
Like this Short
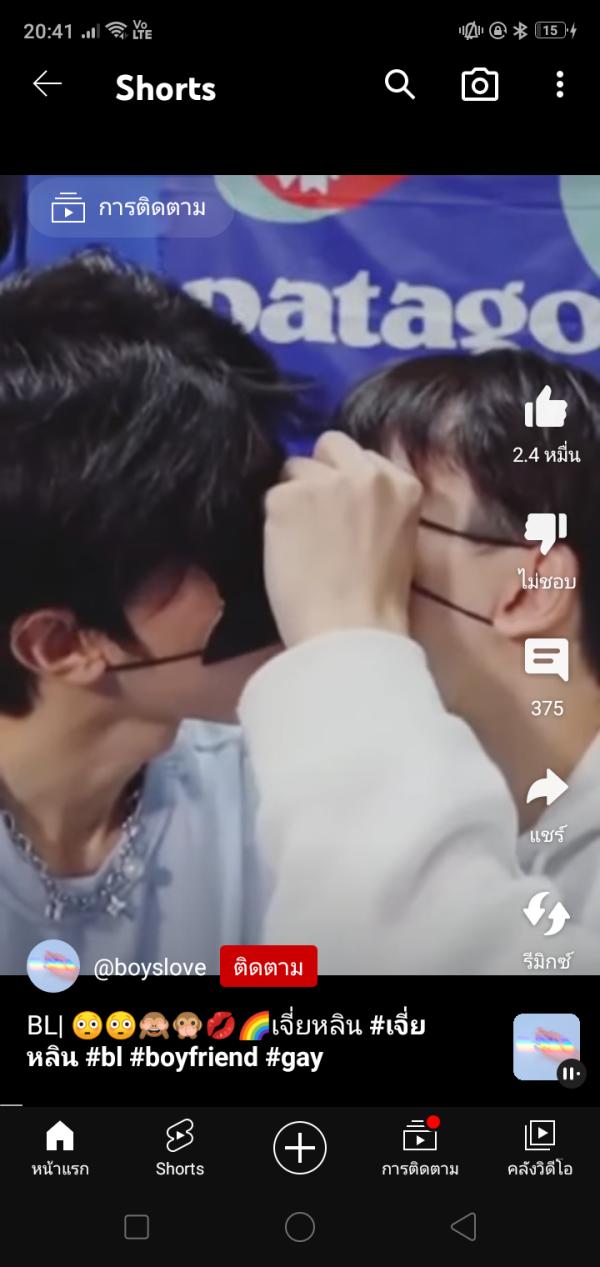[x=546, y=409]
